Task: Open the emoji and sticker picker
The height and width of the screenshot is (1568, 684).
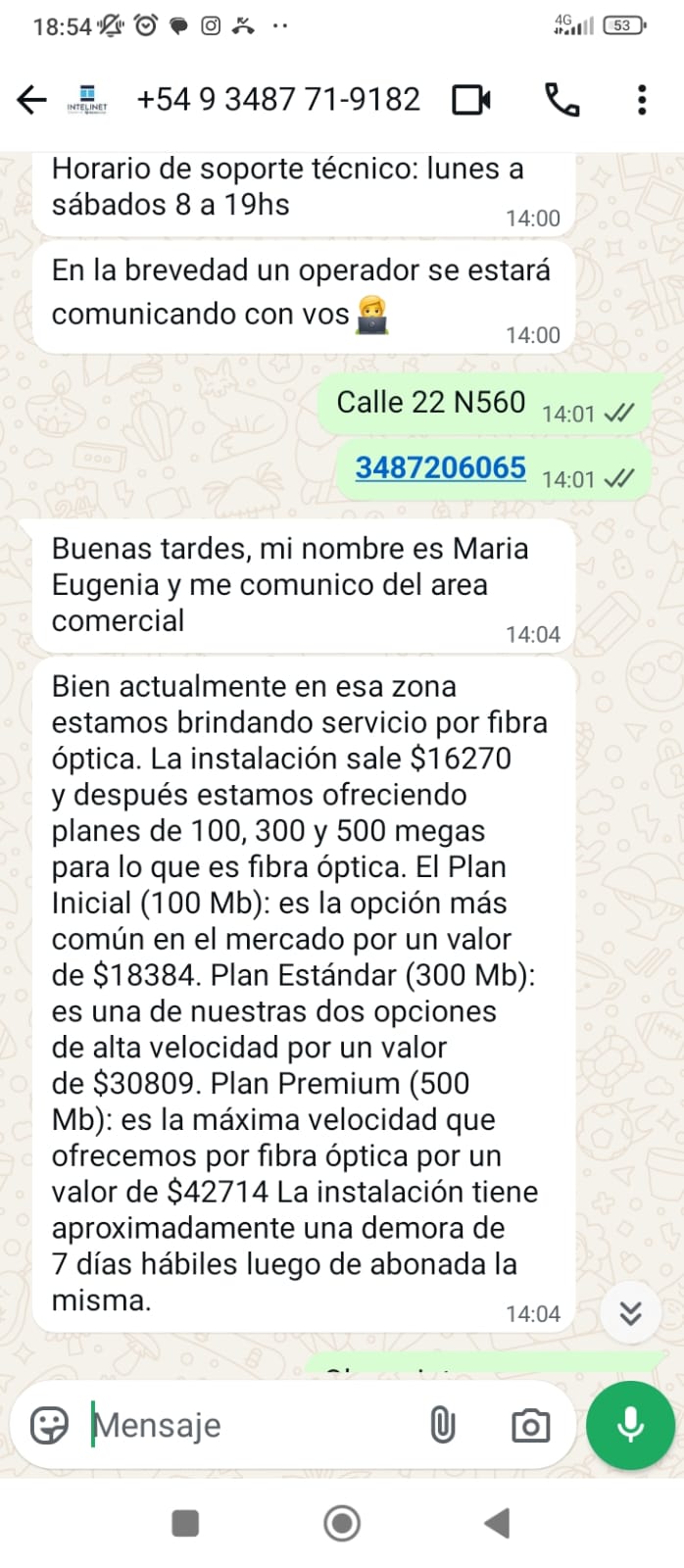Action: (x=49, y=1425)
